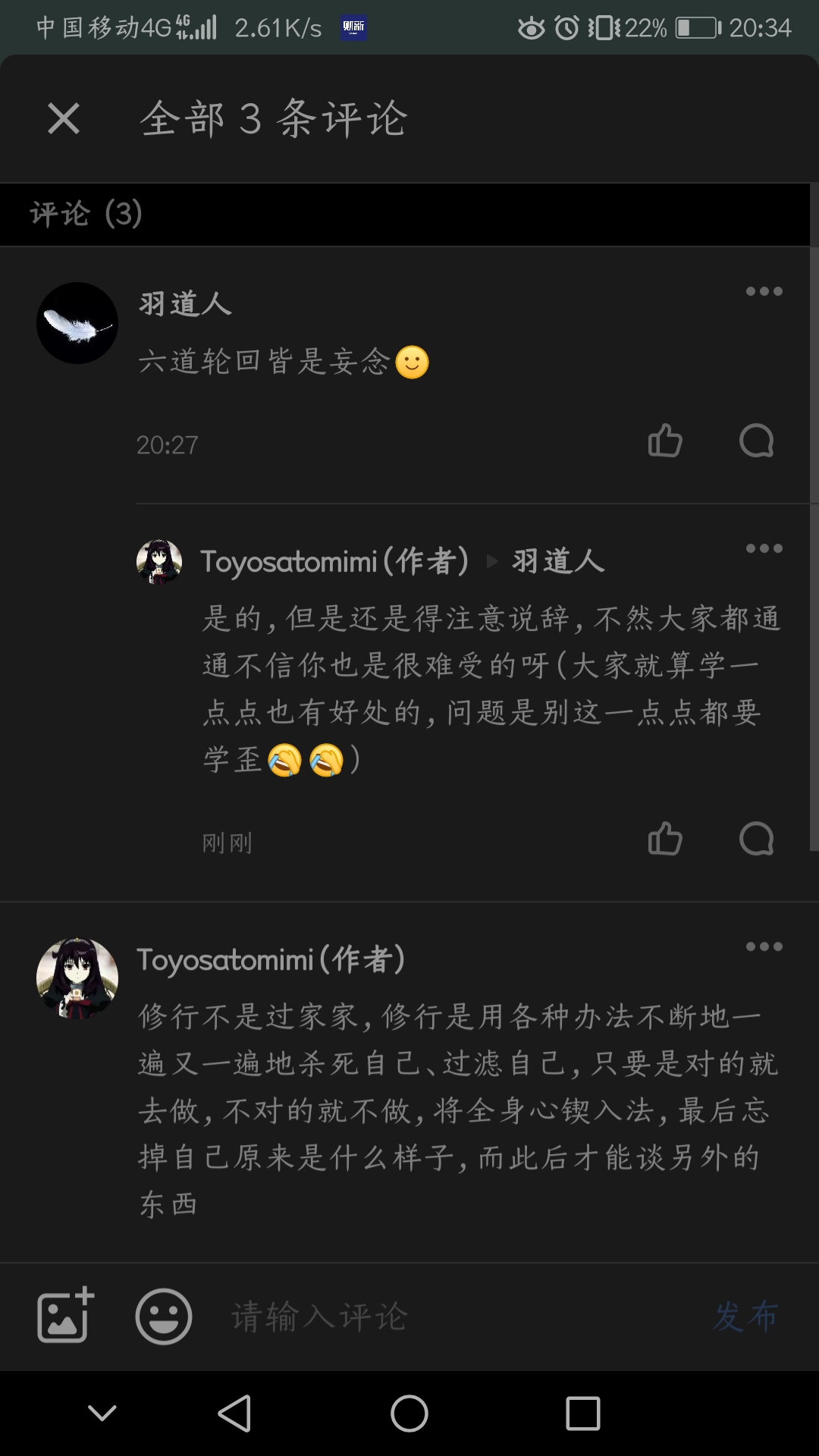Open 羽道人's name link in the reply header

coord(558,561)
